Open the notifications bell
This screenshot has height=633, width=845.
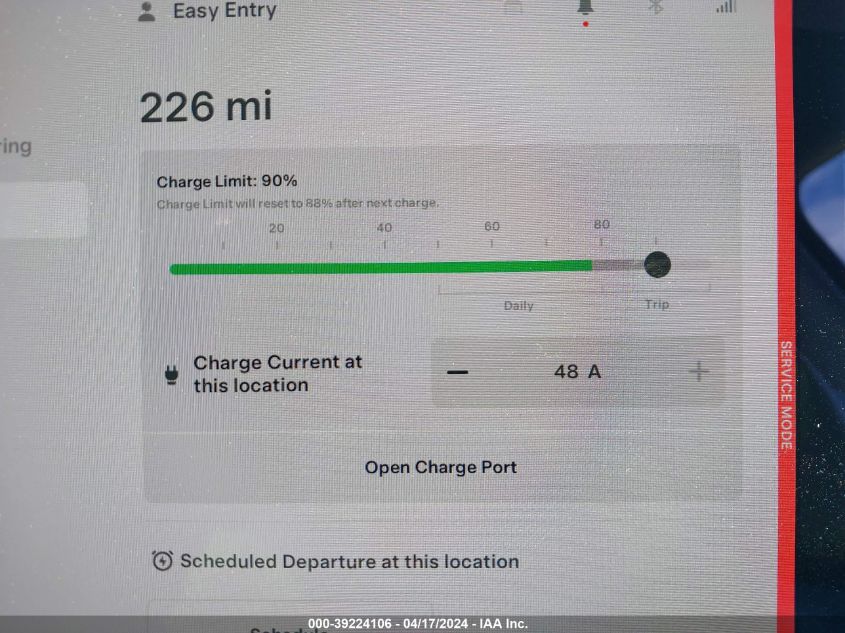tap(584, 9)
